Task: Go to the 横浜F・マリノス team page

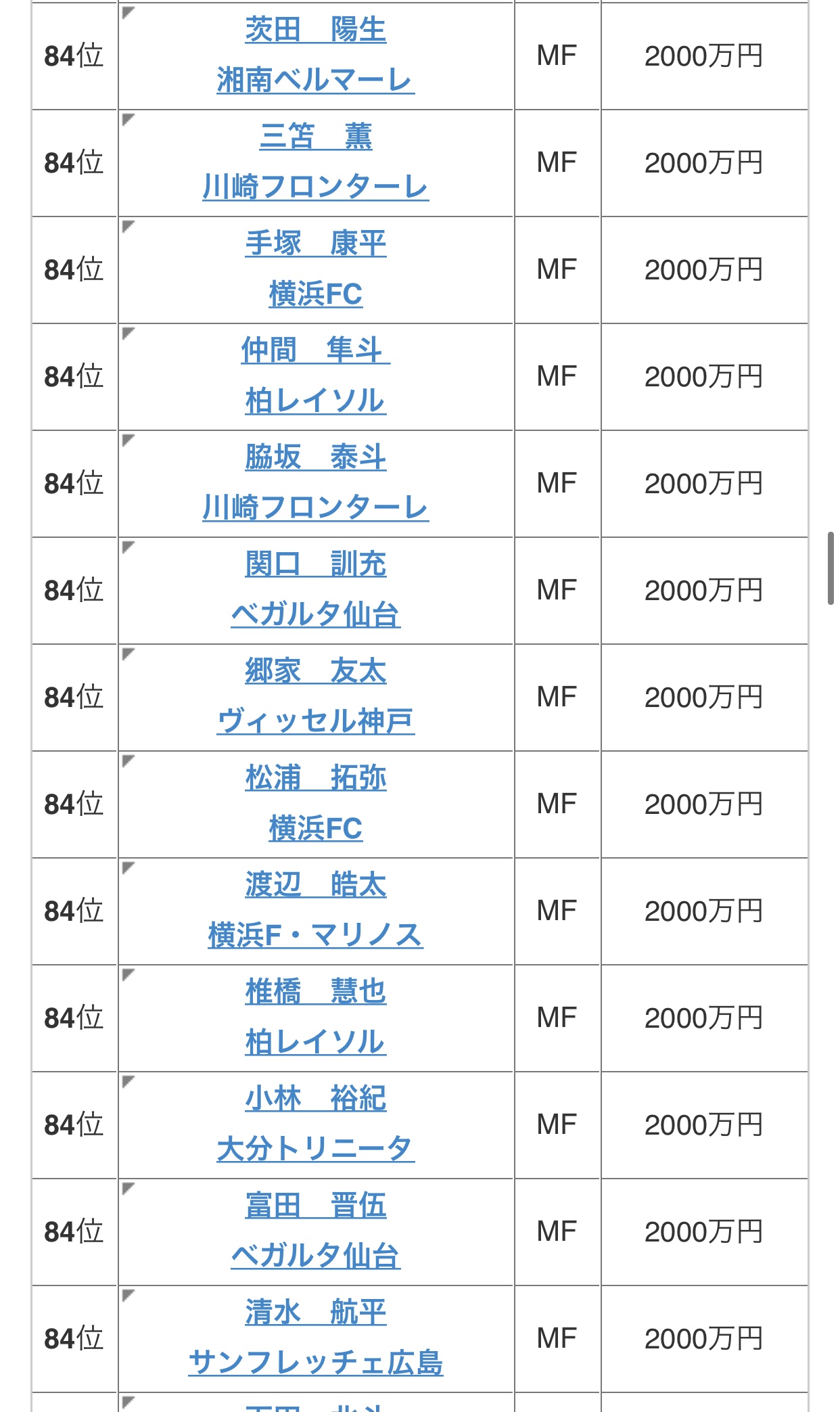Action: coord(315,936)
